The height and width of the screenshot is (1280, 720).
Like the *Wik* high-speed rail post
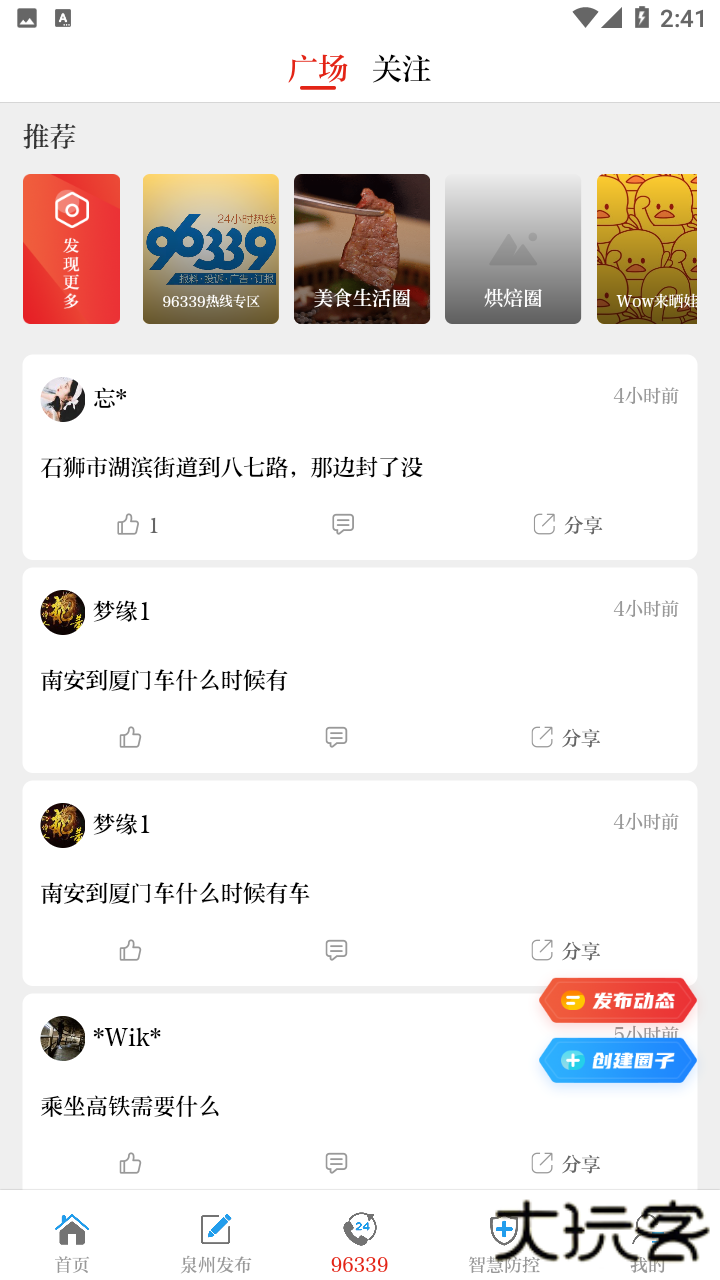point(130,1163)
